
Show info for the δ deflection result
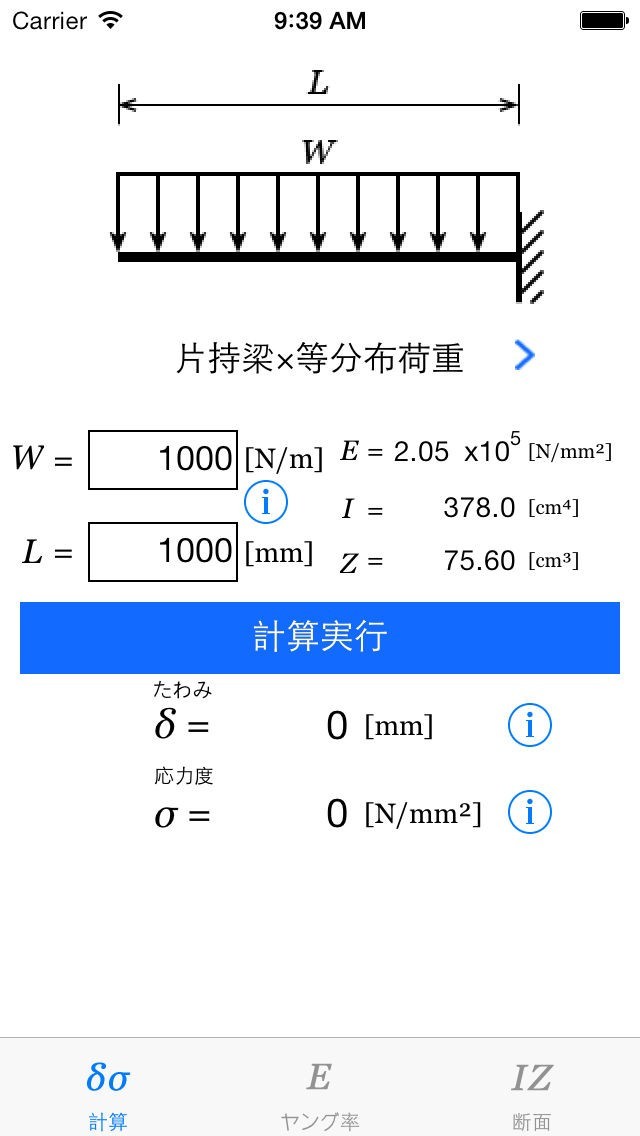529,724
